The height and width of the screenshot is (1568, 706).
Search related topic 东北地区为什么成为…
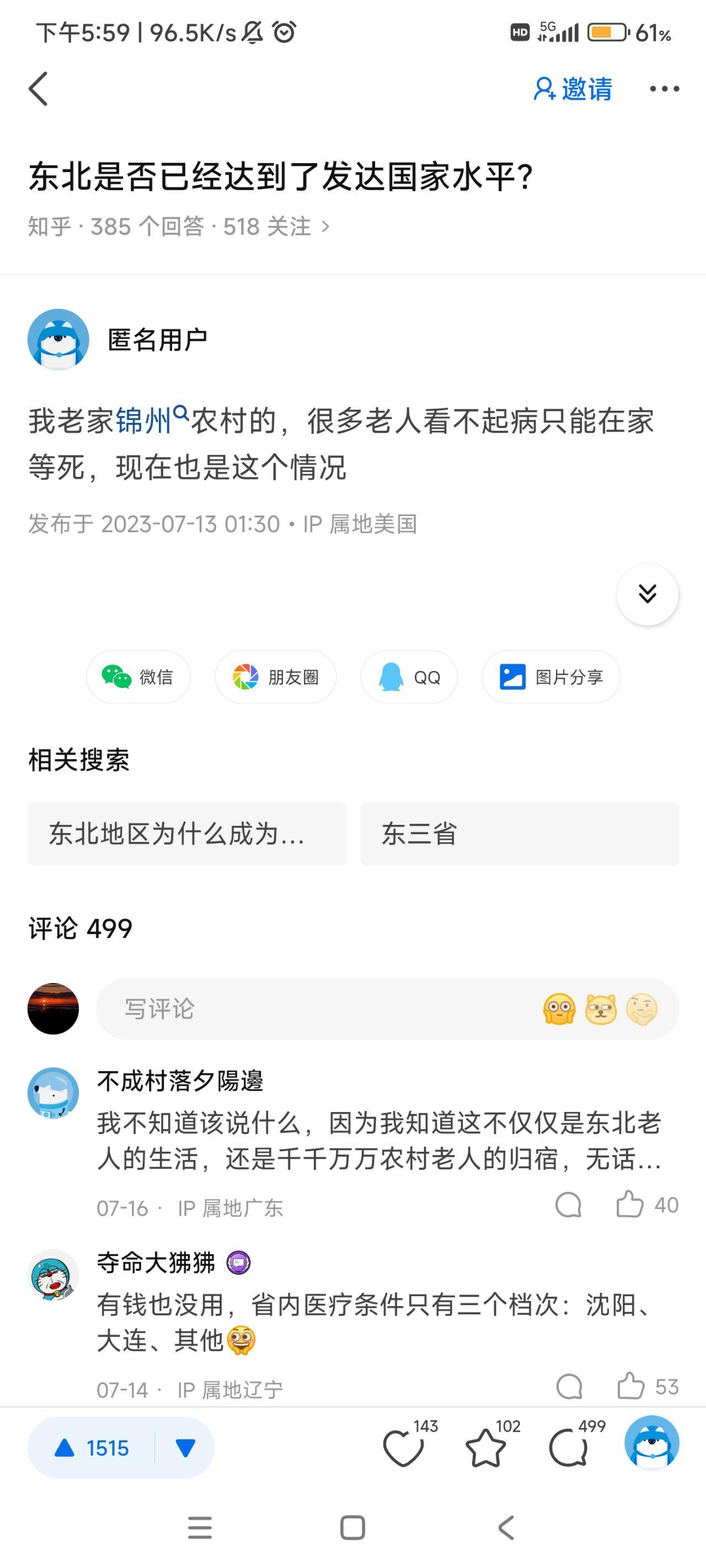click(187, 833)
